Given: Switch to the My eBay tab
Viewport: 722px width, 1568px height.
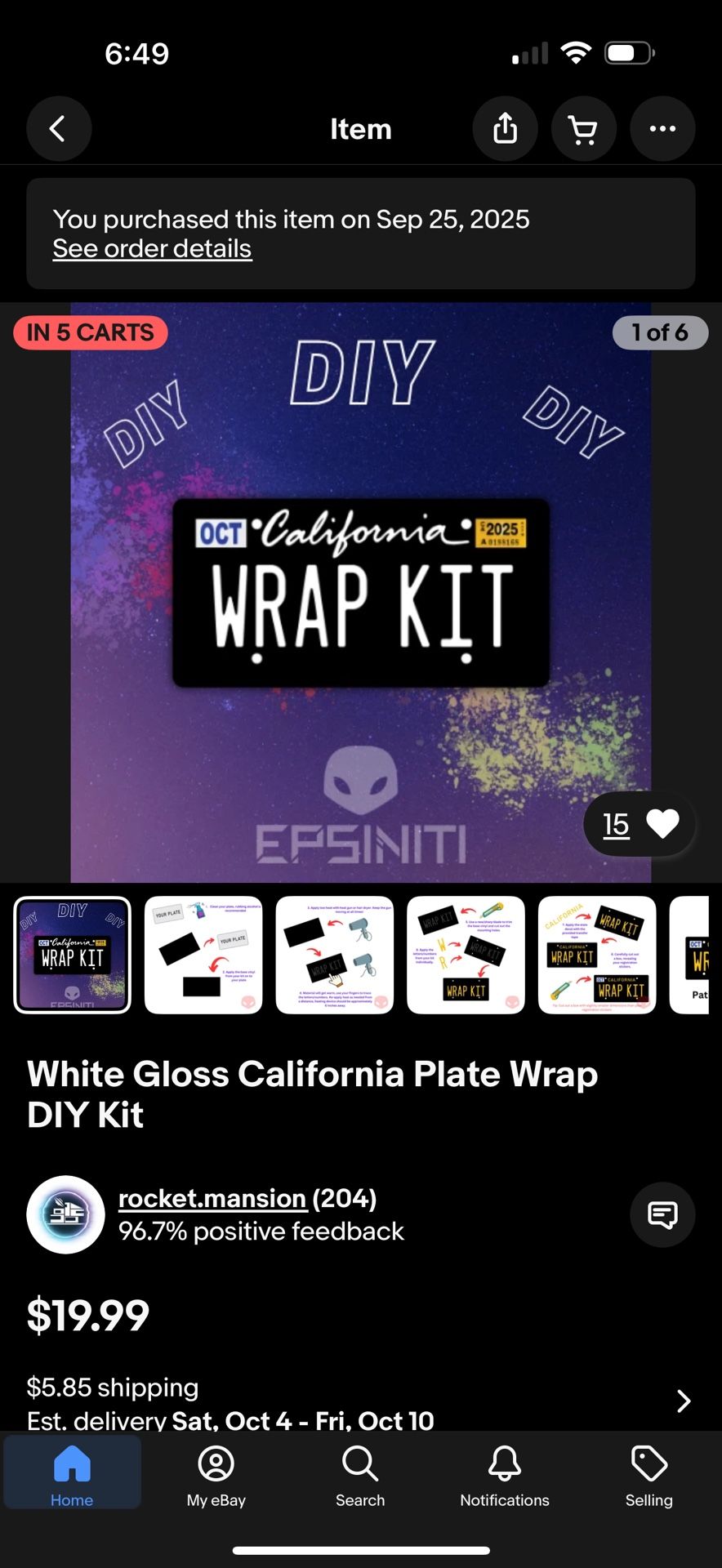Looking at the screenshot, I should (x=216, y=1475).
